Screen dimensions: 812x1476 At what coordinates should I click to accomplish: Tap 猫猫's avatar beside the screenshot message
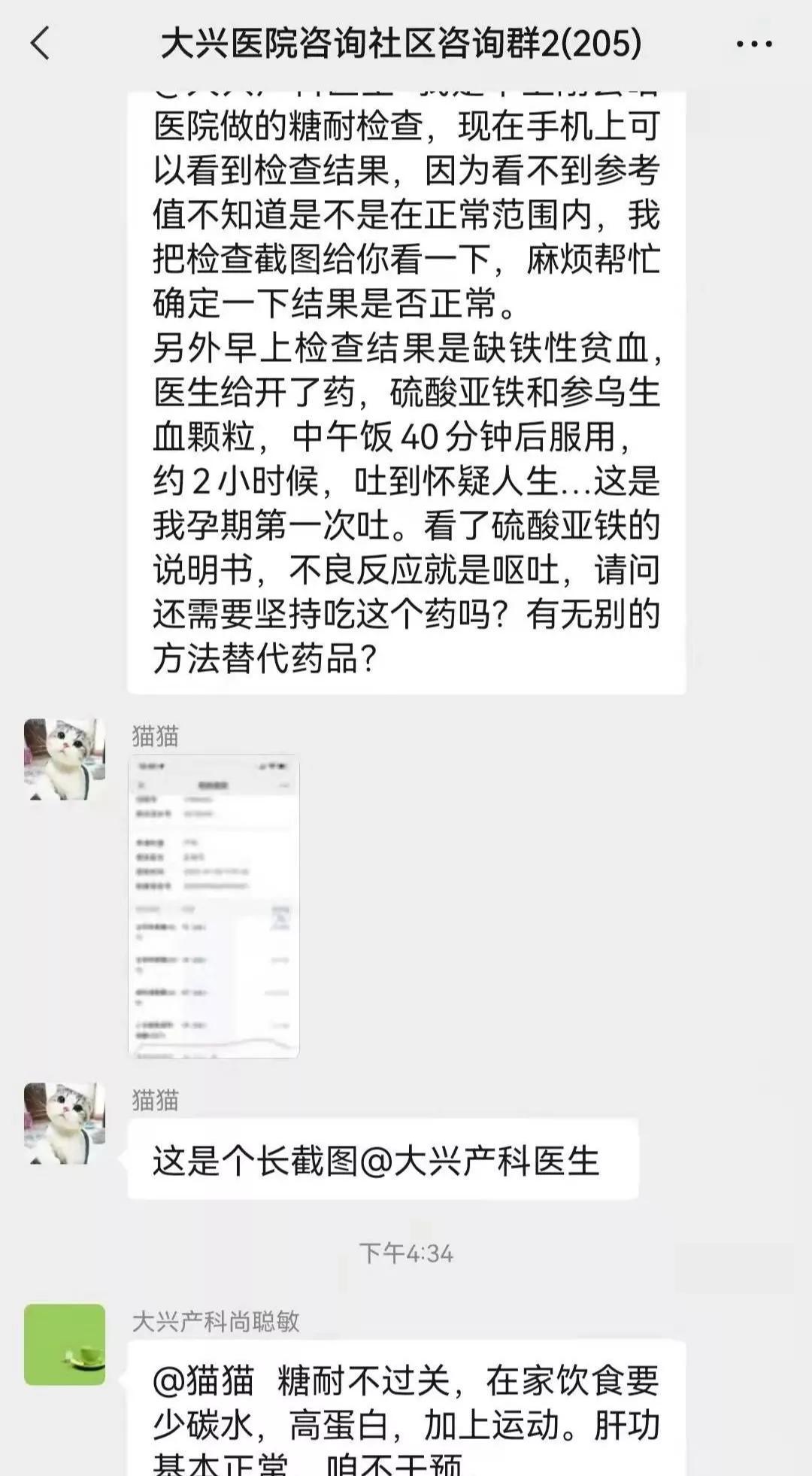(x=65, y=759)
